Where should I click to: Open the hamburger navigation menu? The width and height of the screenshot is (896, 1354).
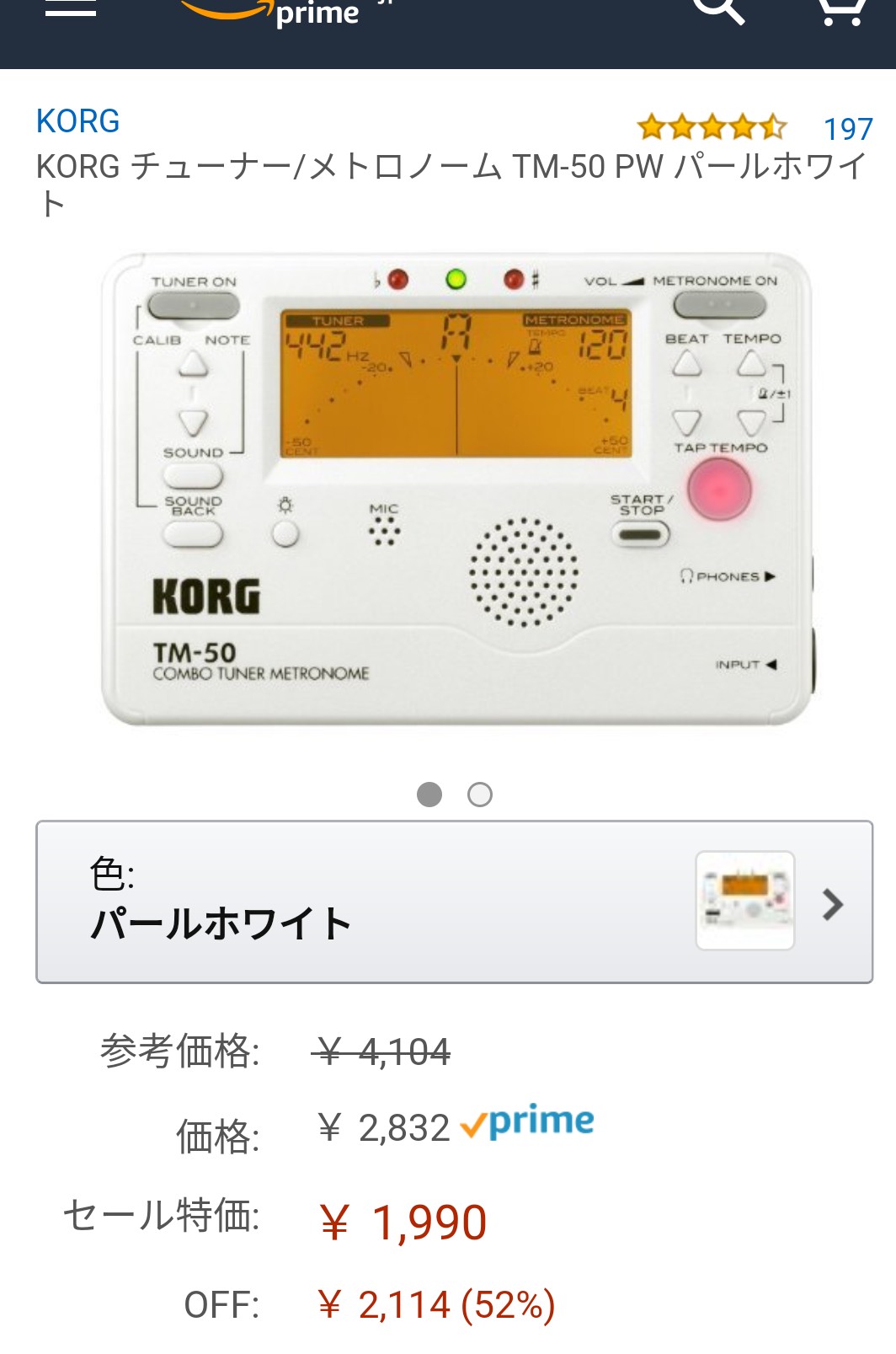click(71, 10)
